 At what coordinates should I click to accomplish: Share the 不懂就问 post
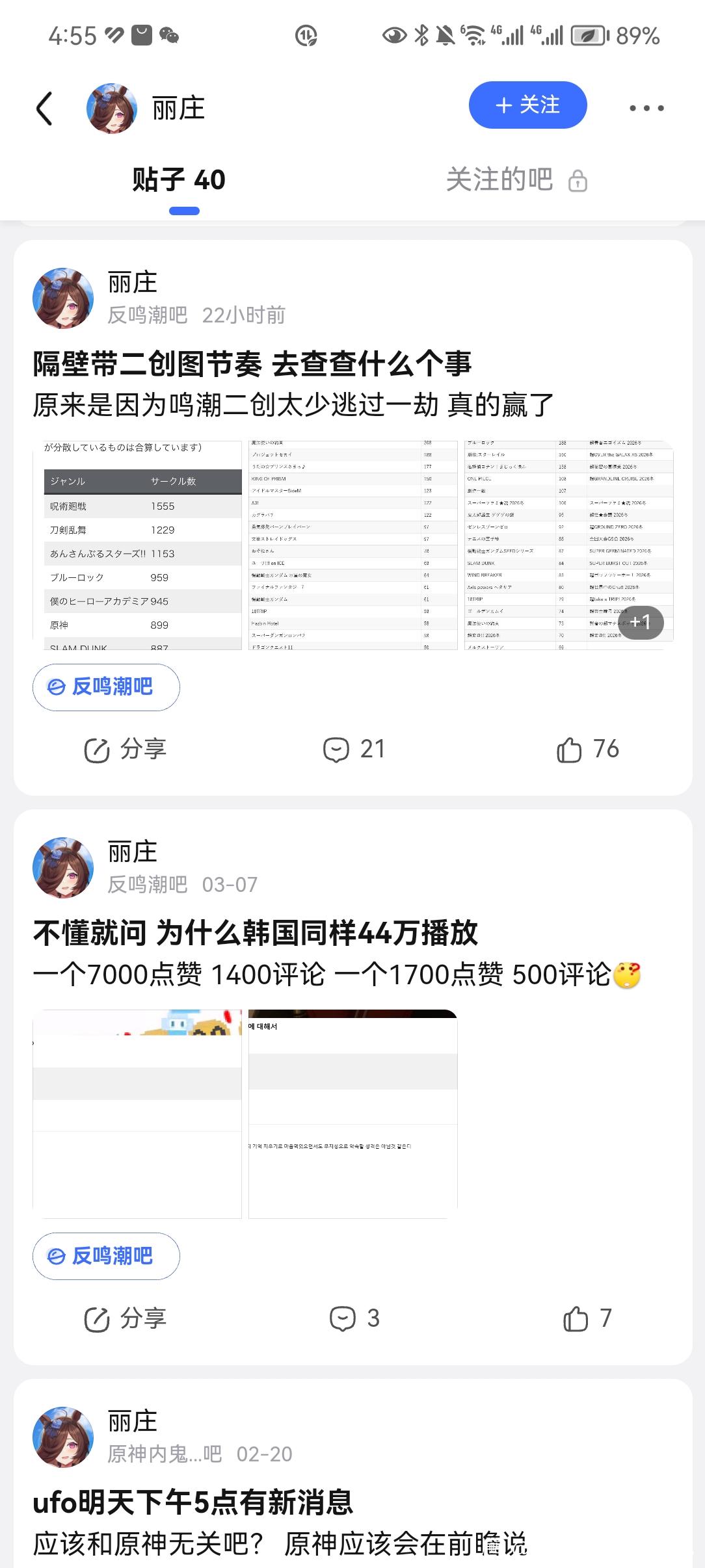click(x=126, y=1318)
